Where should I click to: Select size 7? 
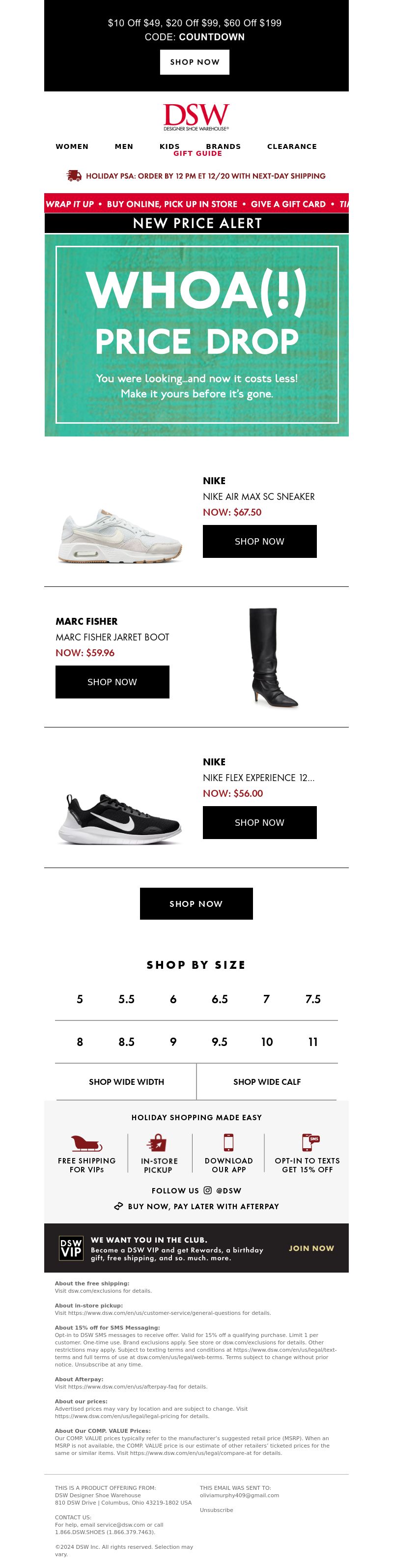coord(266,999)
